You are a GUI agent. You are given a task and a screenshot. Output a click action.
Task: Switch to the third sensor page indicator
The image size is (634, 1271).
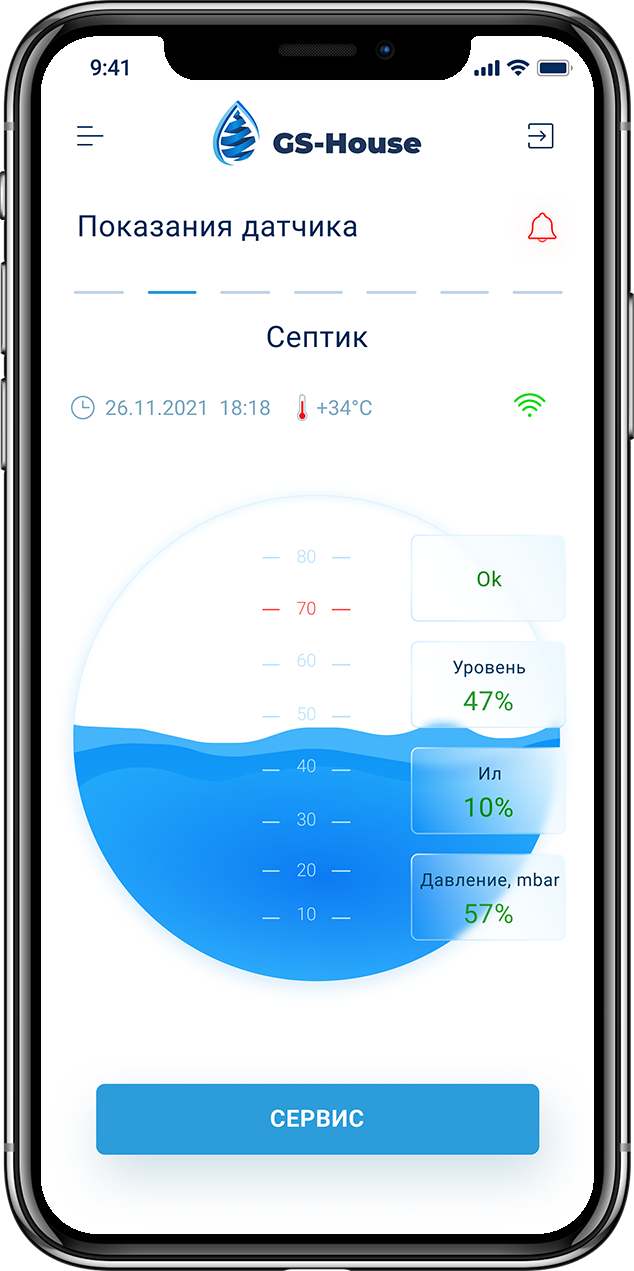[245, 292]
